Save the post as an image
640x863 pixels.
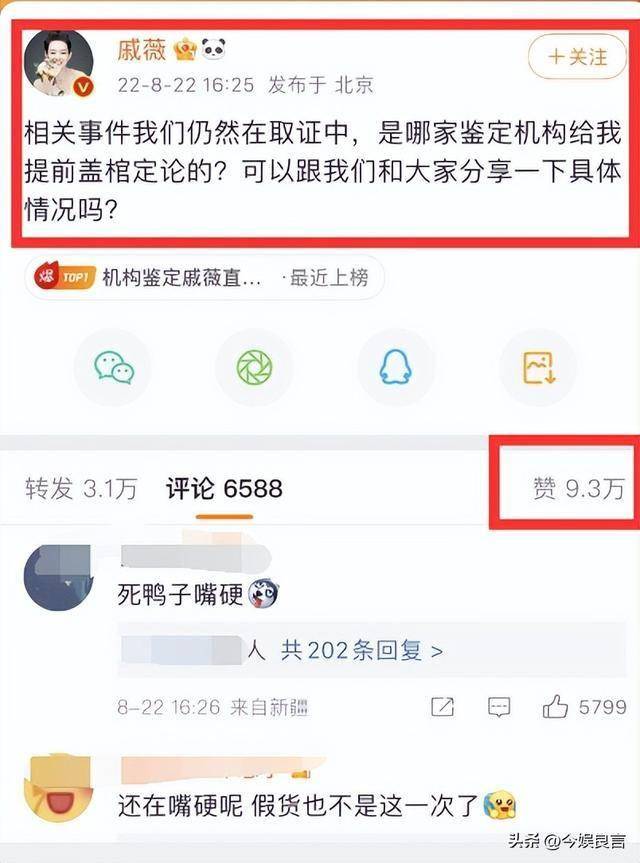tap(537, 368)
